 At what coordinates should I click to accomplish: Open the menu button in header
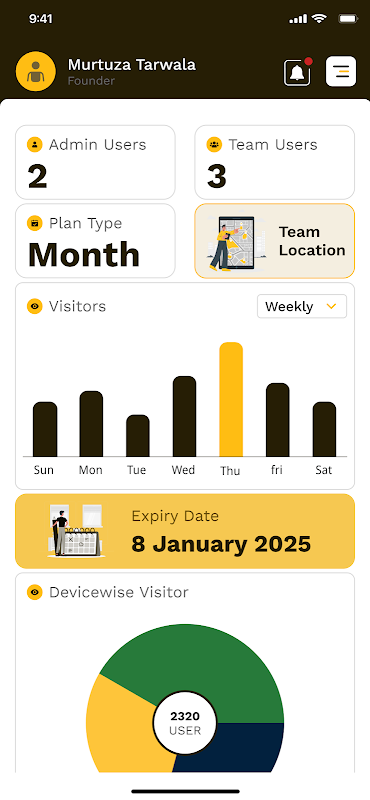click(x=341, y=71)
